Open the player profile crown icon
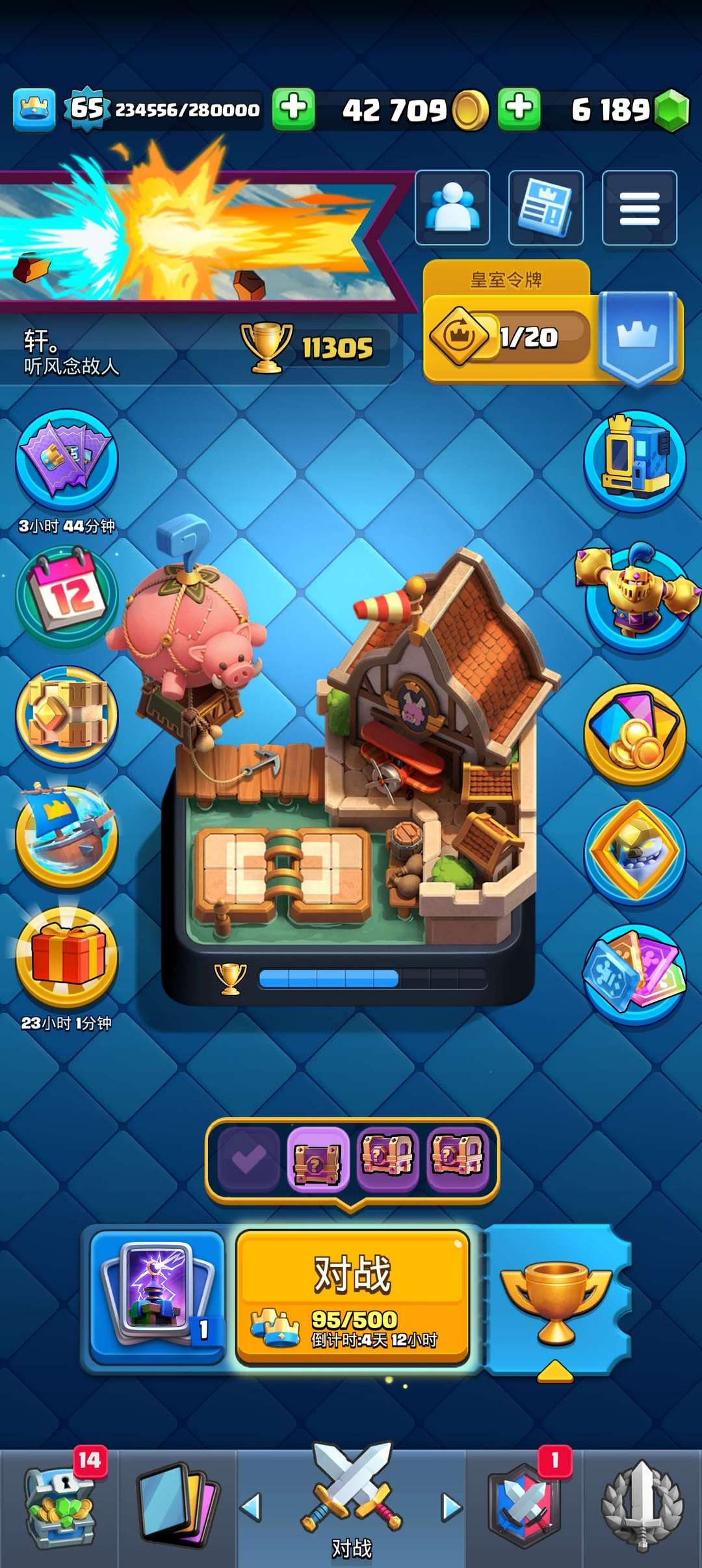The height and width of the screenshot is (1568, 702). click(34, 109)
